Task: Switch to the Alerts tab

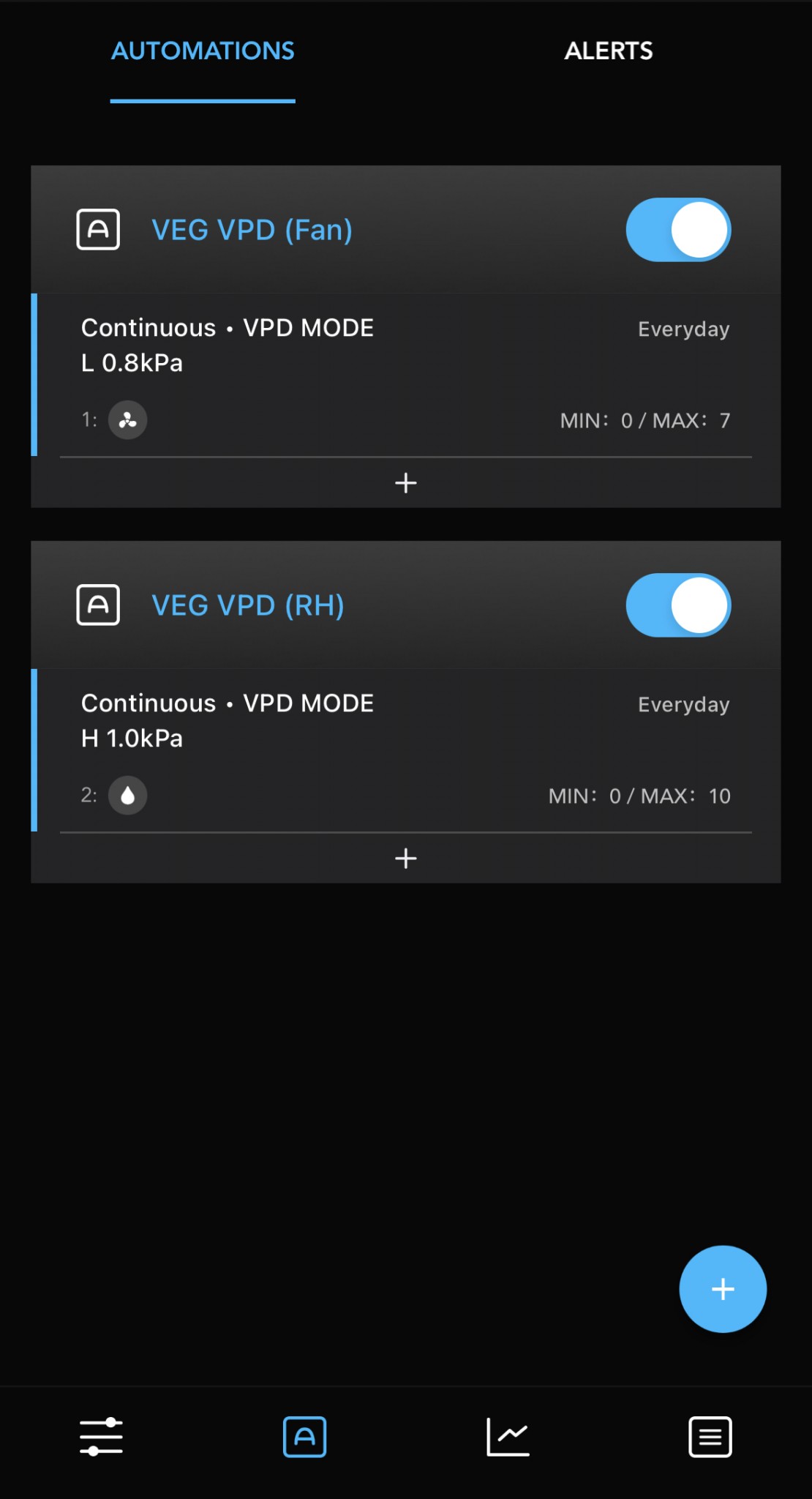Action: pos(608,51)
